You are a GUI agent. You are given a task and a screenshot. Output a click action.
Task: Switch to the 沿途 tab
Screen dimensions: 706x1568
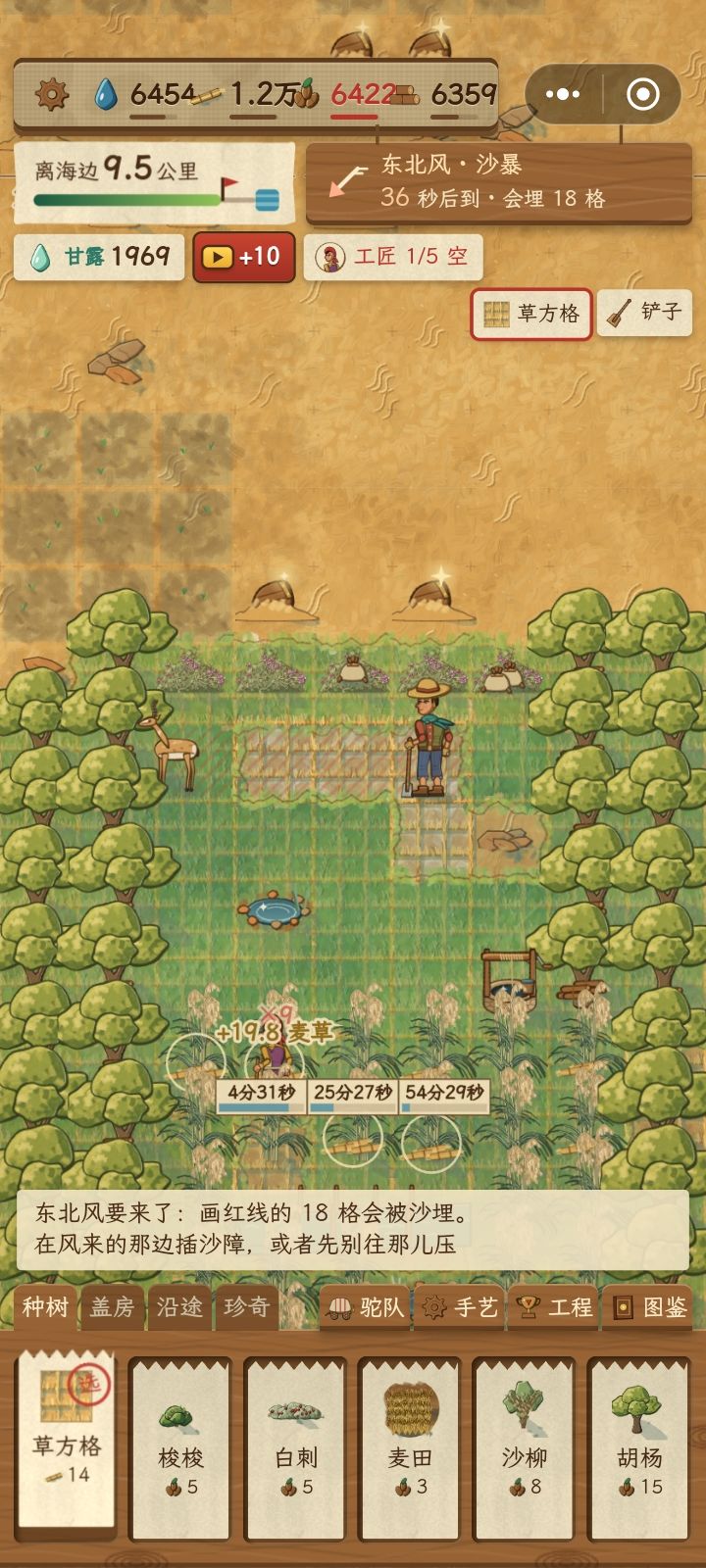pos(179,1306)
